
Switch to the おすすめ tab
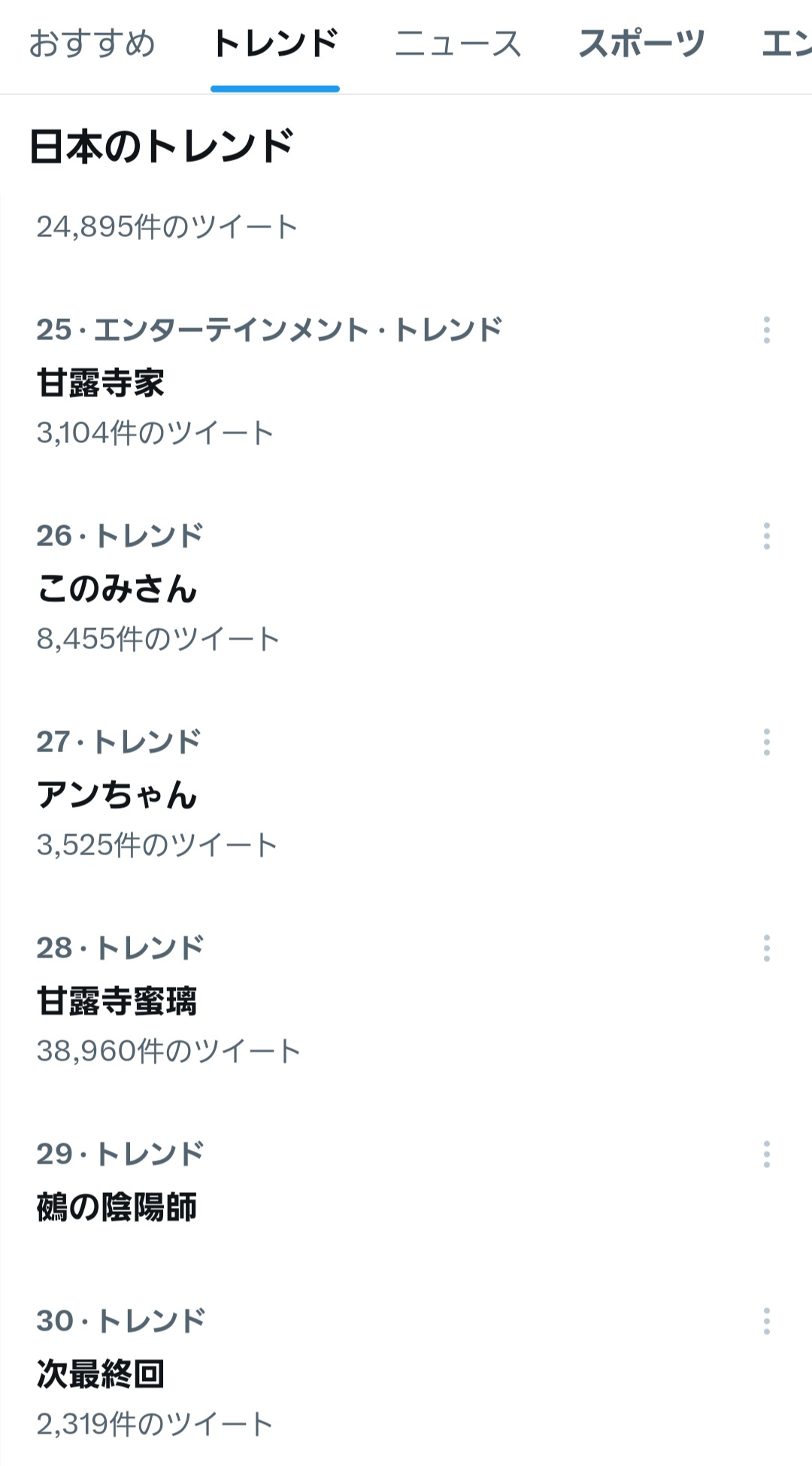pos(92,44)
